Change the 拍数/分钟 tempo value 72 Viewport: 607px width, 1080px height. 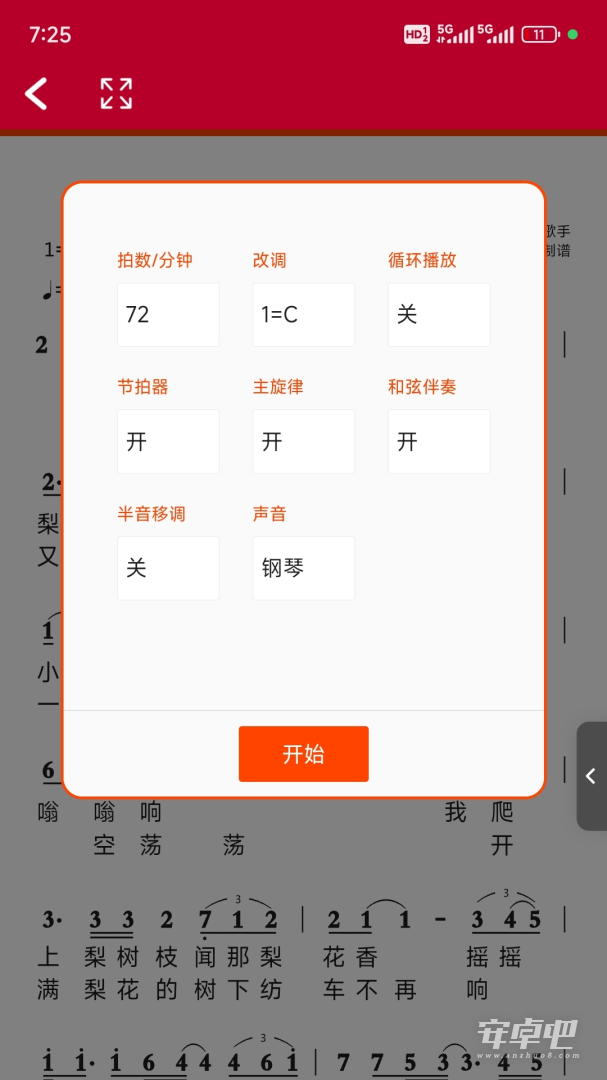pos(168,315)
